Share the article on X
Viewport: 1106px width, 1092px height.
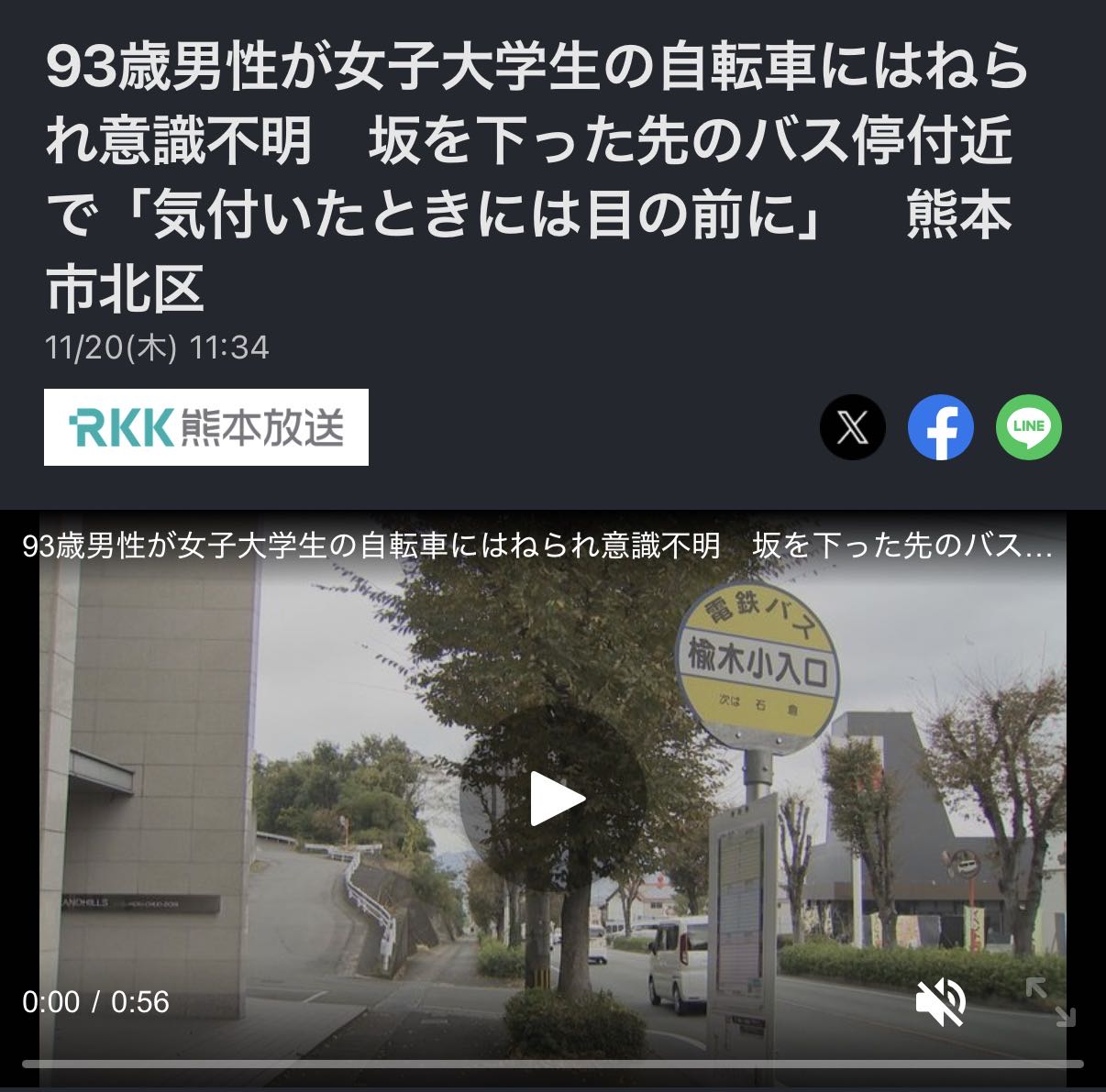(852, 427)
